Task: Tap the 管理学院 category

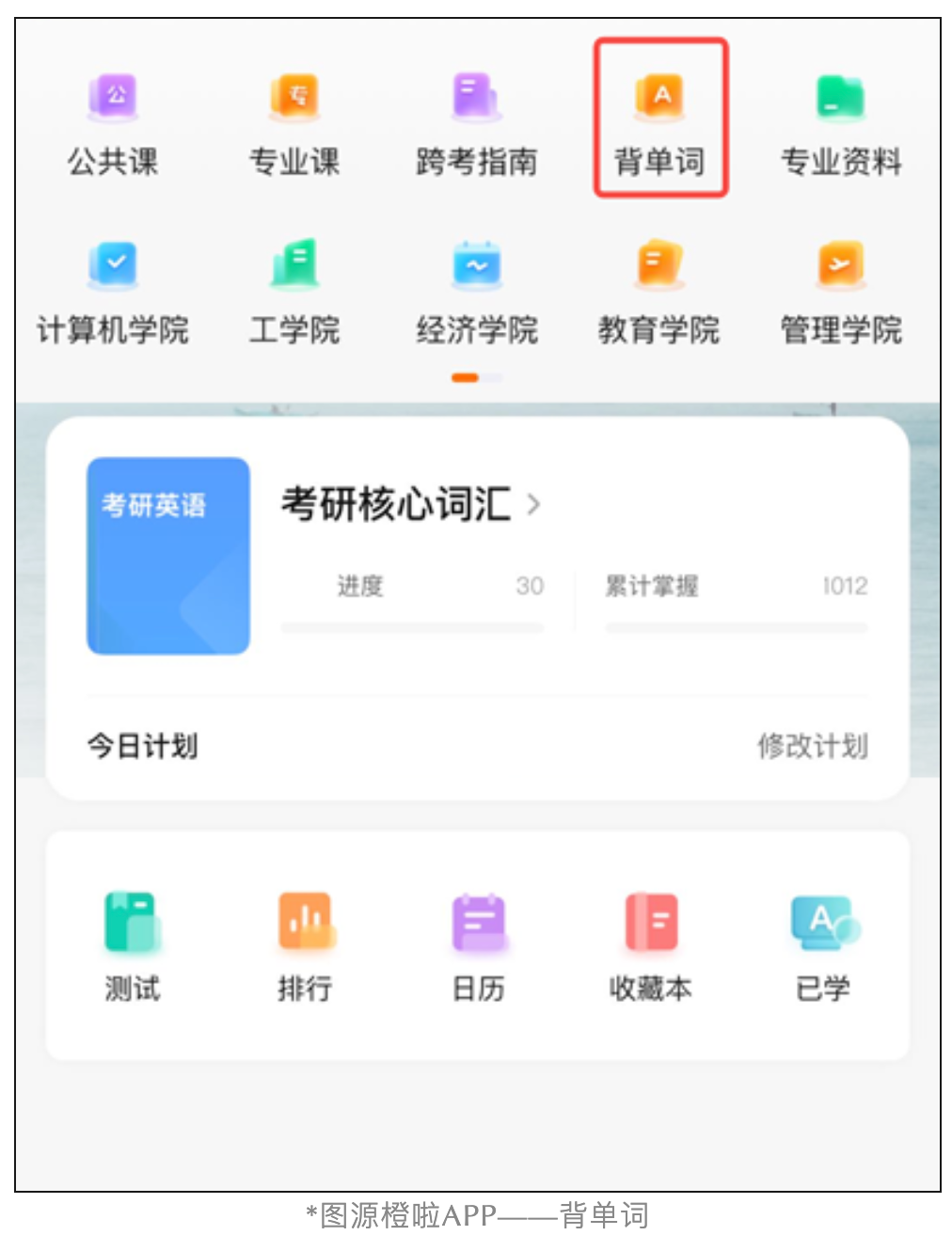Action: click(x=841, y=292)
